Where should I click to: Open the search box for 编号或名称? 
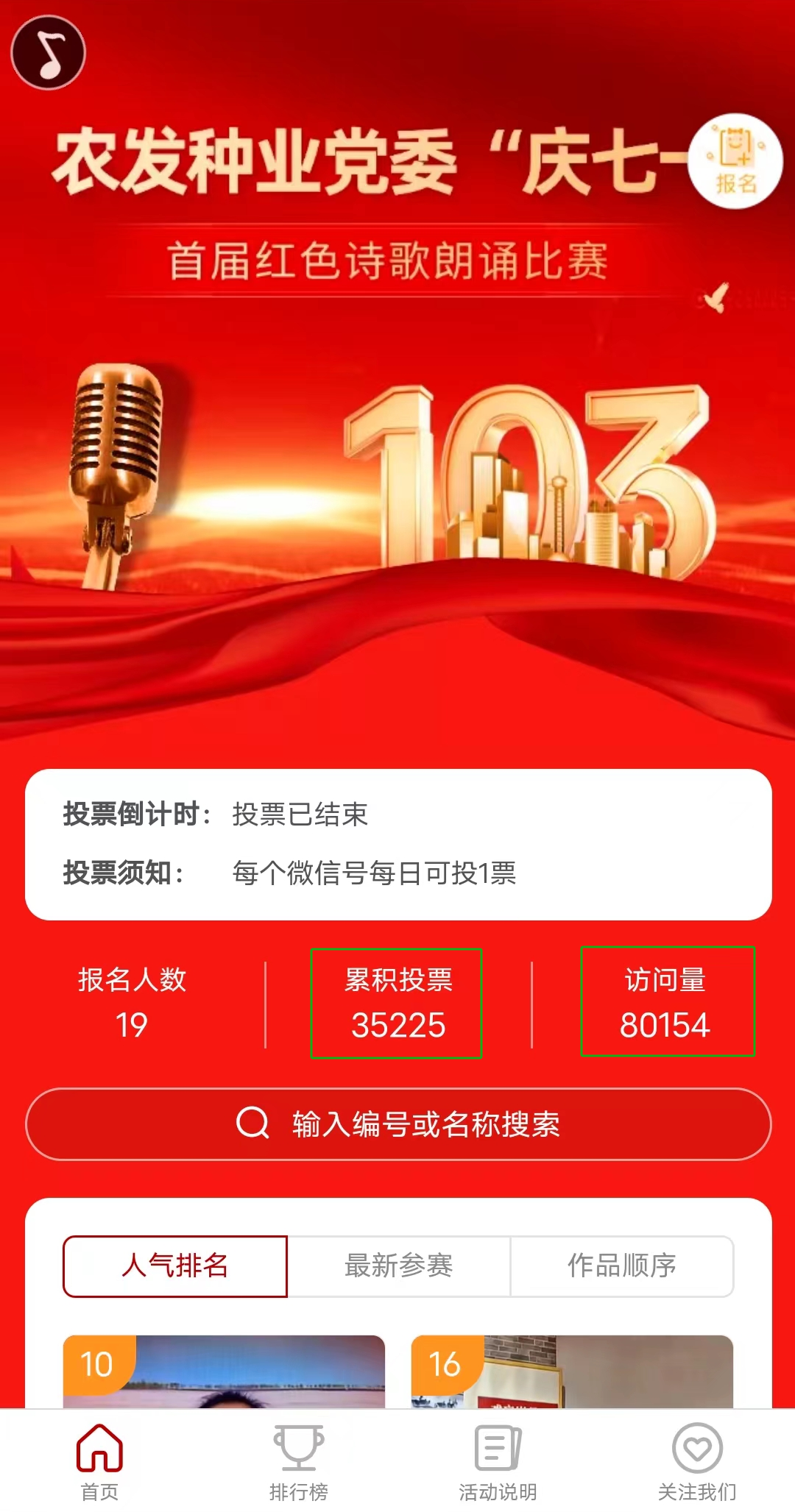tap(398, 1124)
